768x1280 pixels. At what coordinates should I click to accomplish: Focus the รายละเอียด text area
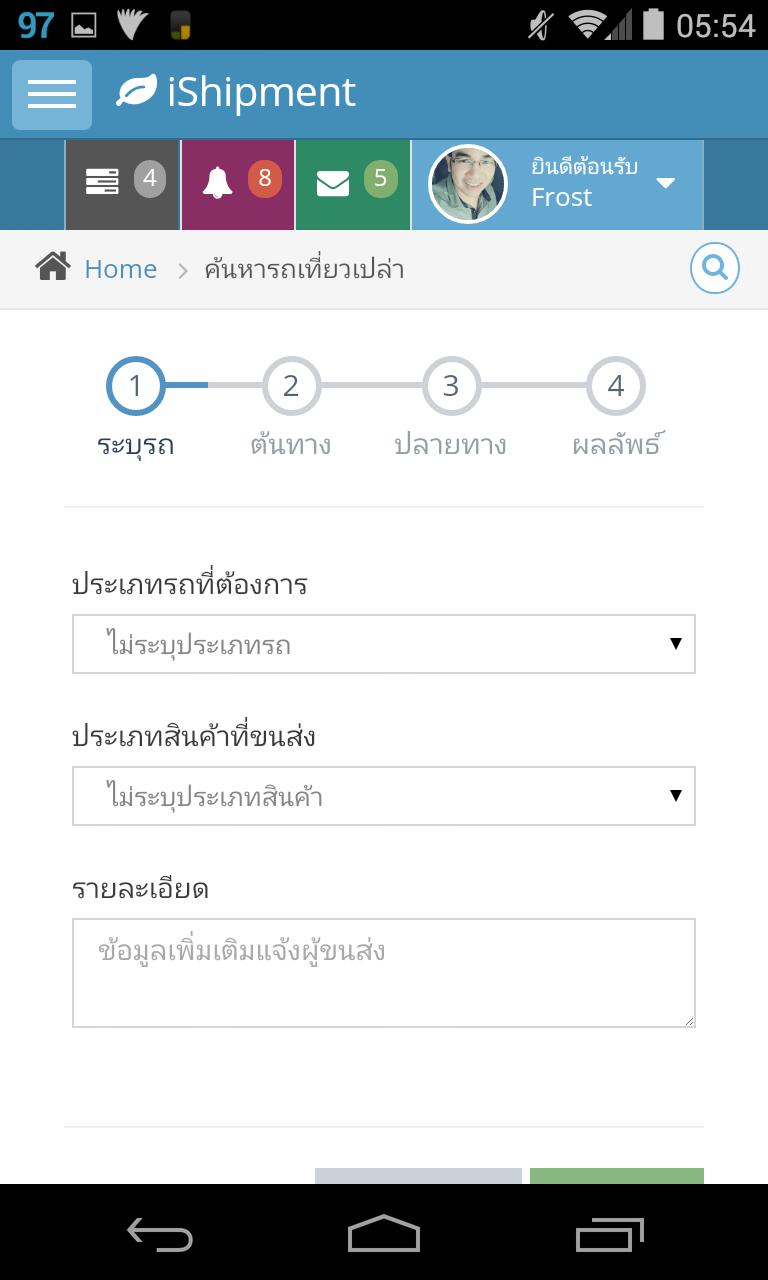(384, 972)
